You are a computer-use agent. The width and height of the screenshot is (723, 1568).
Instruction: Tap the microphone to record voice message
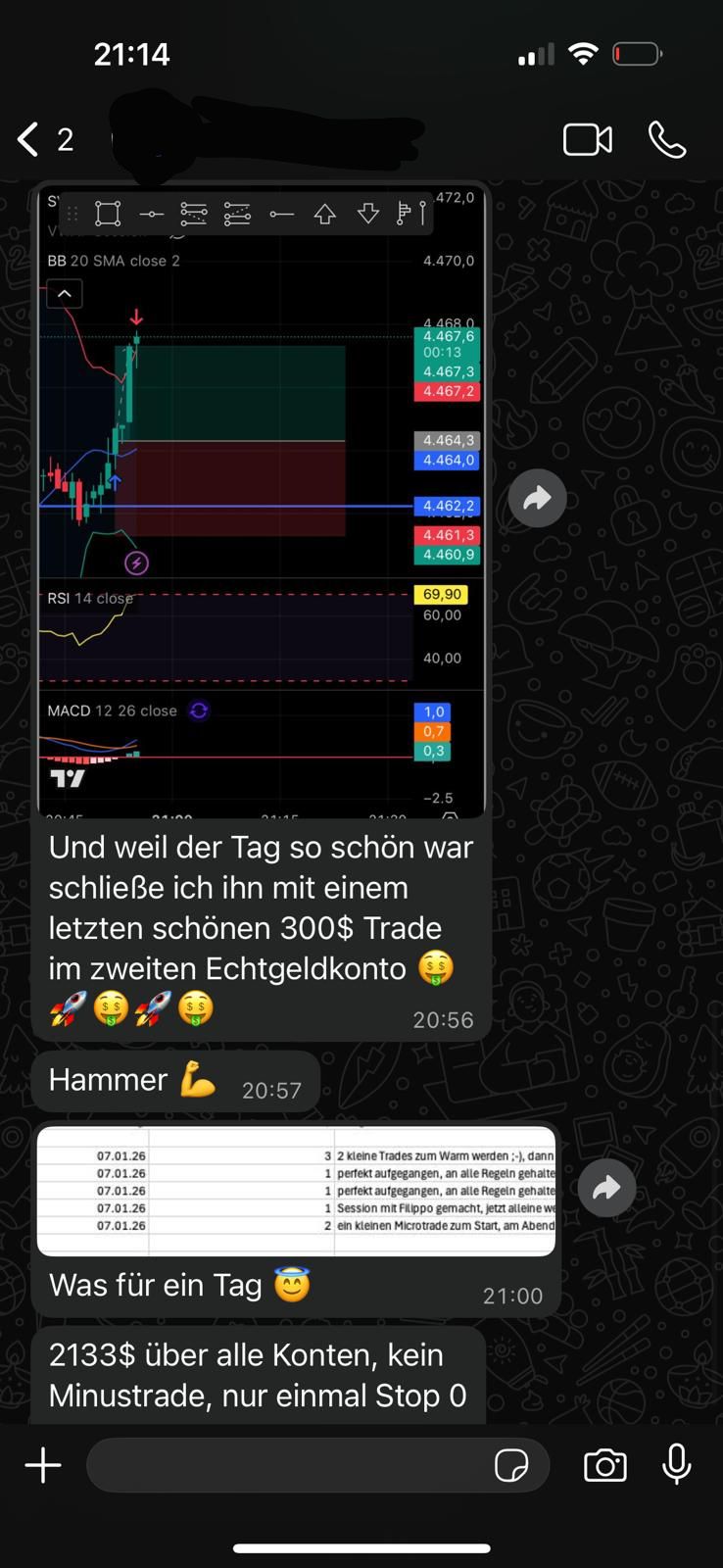click(676, 1465)
